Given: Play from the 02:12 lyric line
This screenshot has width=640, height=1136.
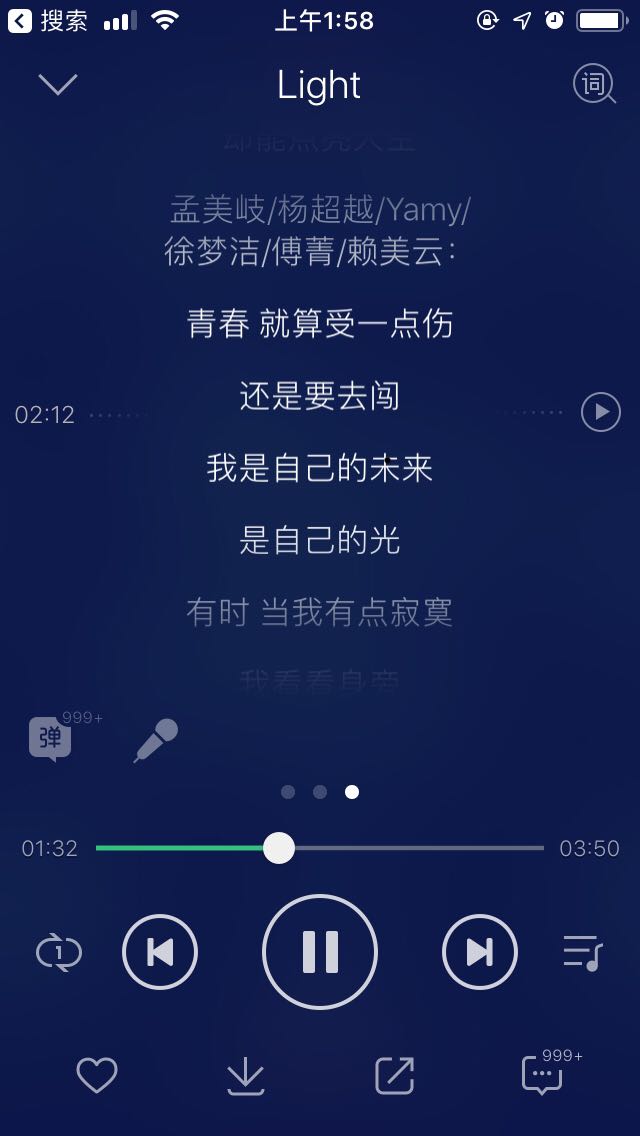Looking at the screenshot, I should 601,412.
